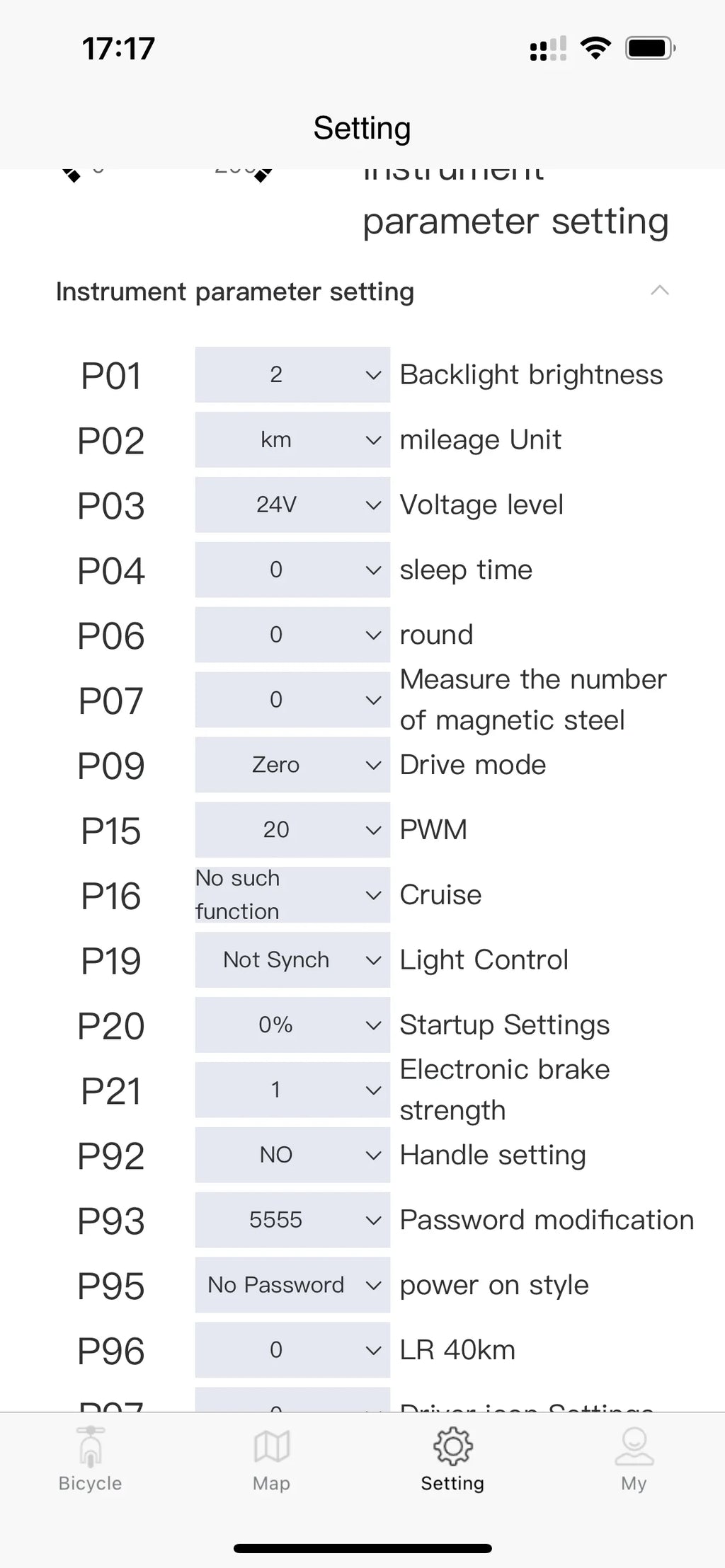The height and width of the screenshot is (1568, 725).
Task: Select the P03 Voltage level dropdown
Action: [292, 505]
